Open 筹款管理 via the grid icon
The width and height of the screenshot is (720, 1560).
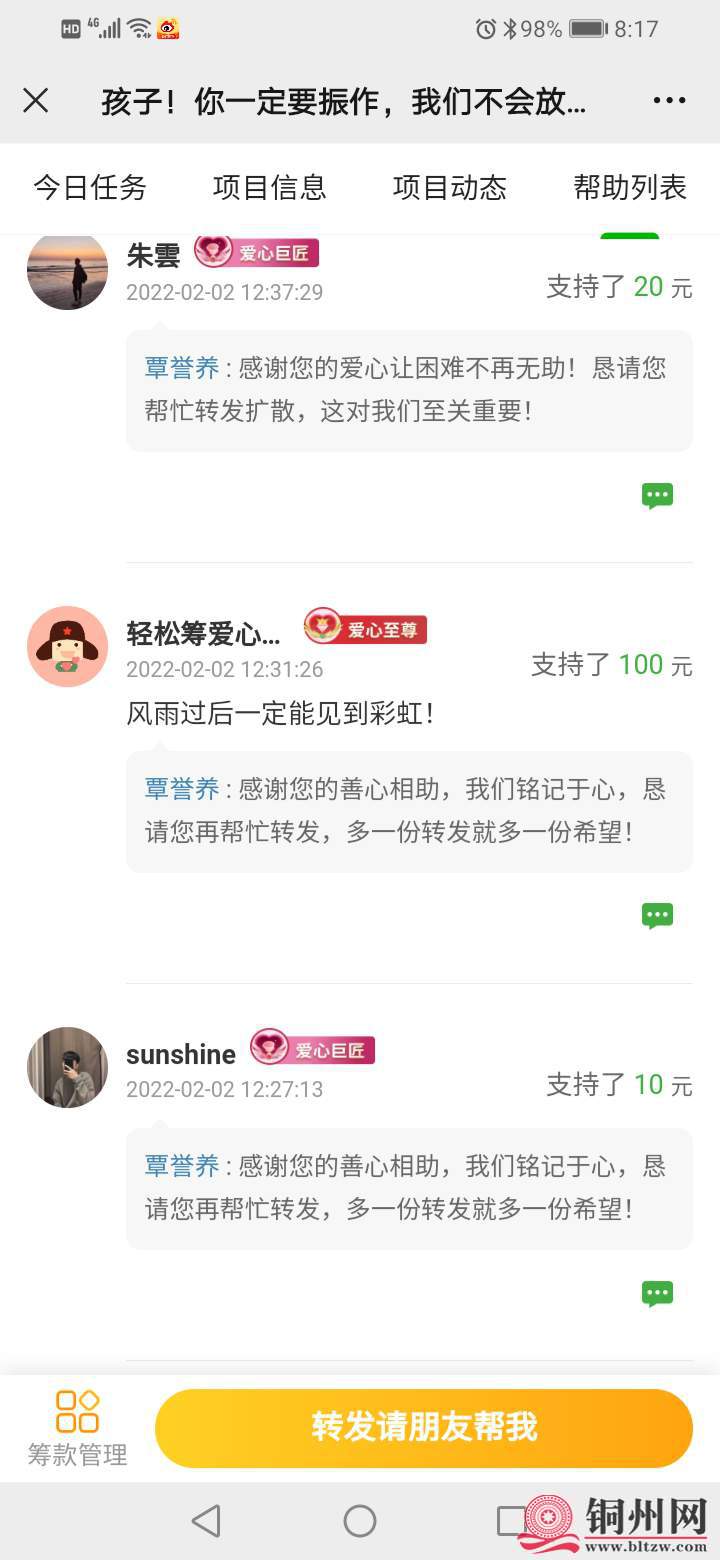(75, 1427)
